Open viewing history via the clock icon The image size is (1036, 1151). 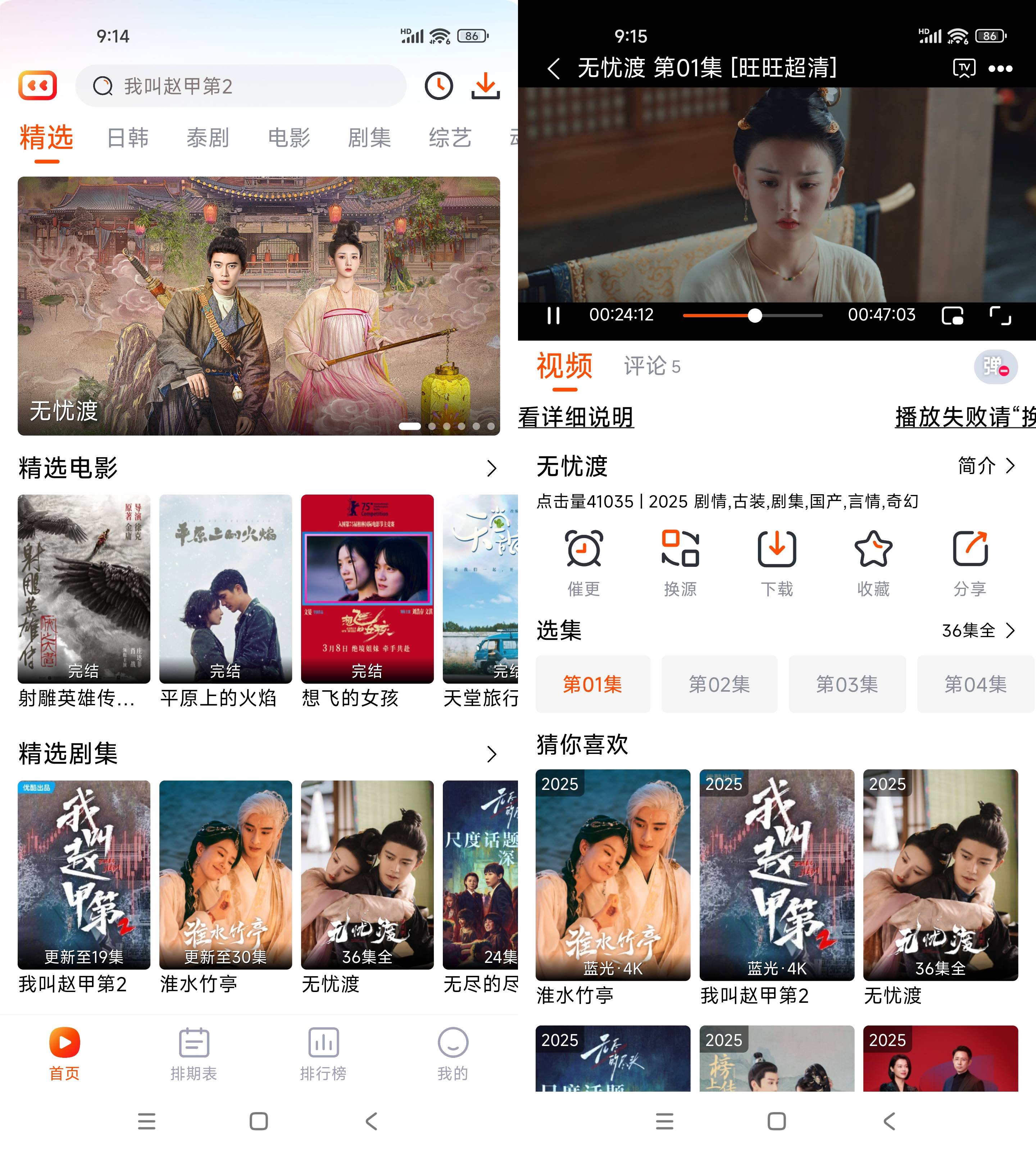coord(437,86)
